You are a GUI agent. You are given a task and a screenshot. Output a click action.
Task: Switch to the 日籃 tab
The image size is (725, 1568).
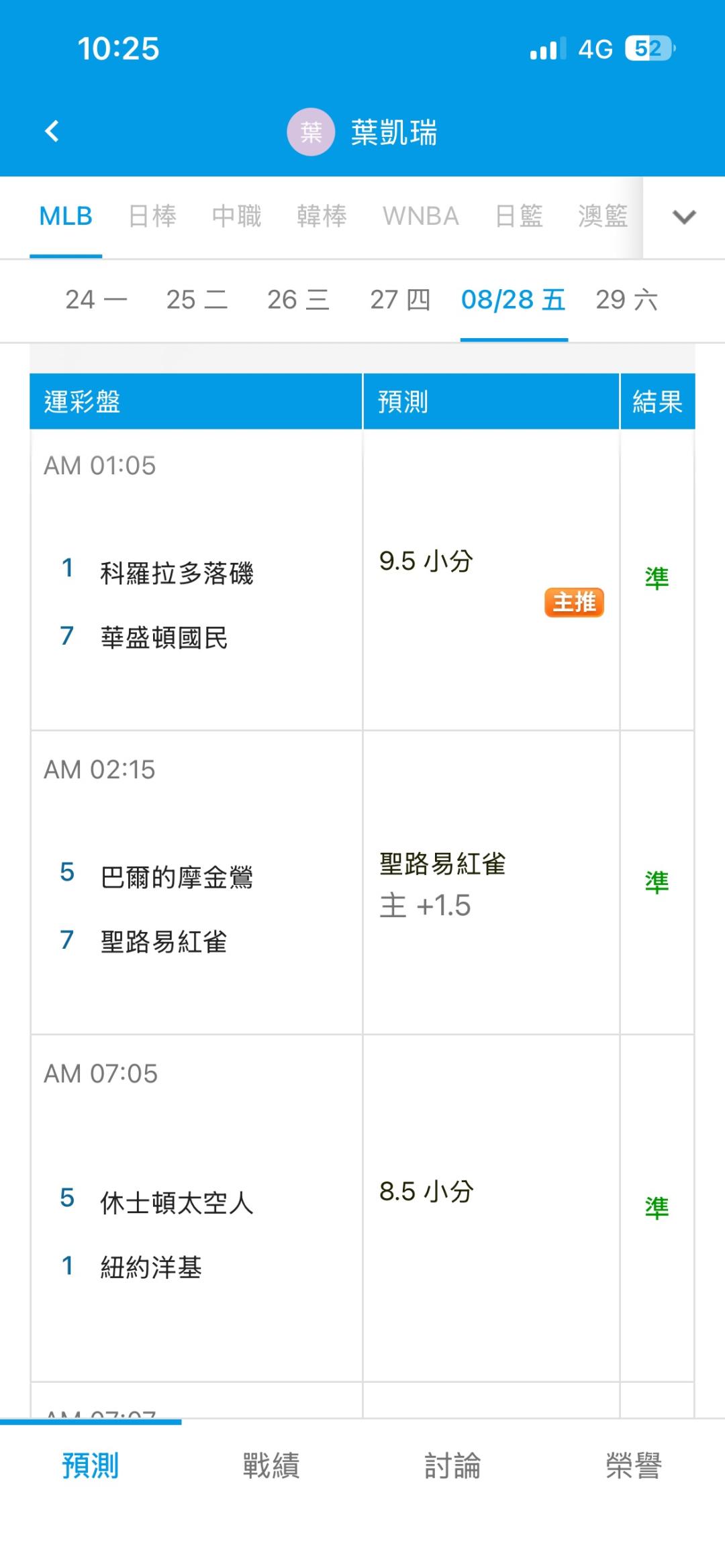[518, 216]
